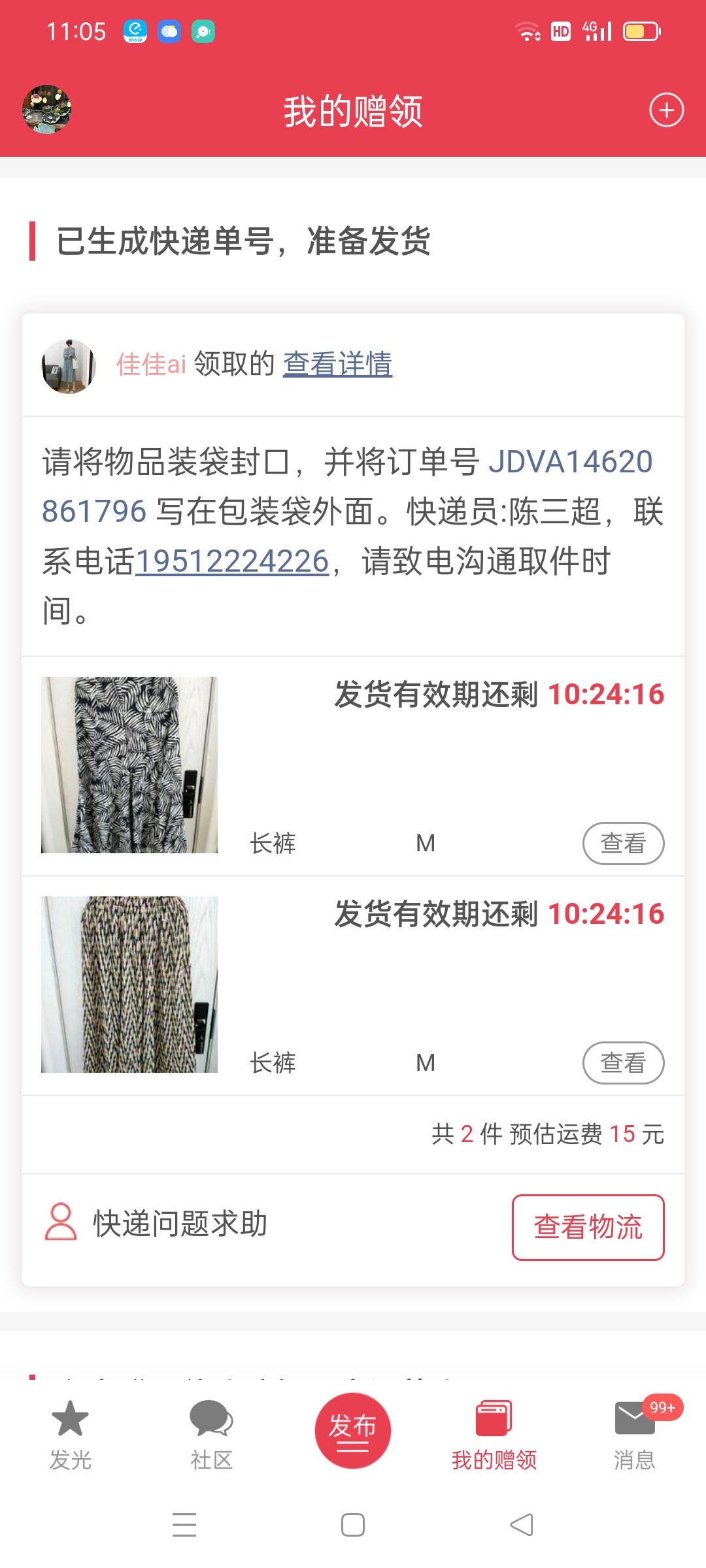Go back with the system back button
Screen dimensions: 706x1568
[x=522, y=1525]
